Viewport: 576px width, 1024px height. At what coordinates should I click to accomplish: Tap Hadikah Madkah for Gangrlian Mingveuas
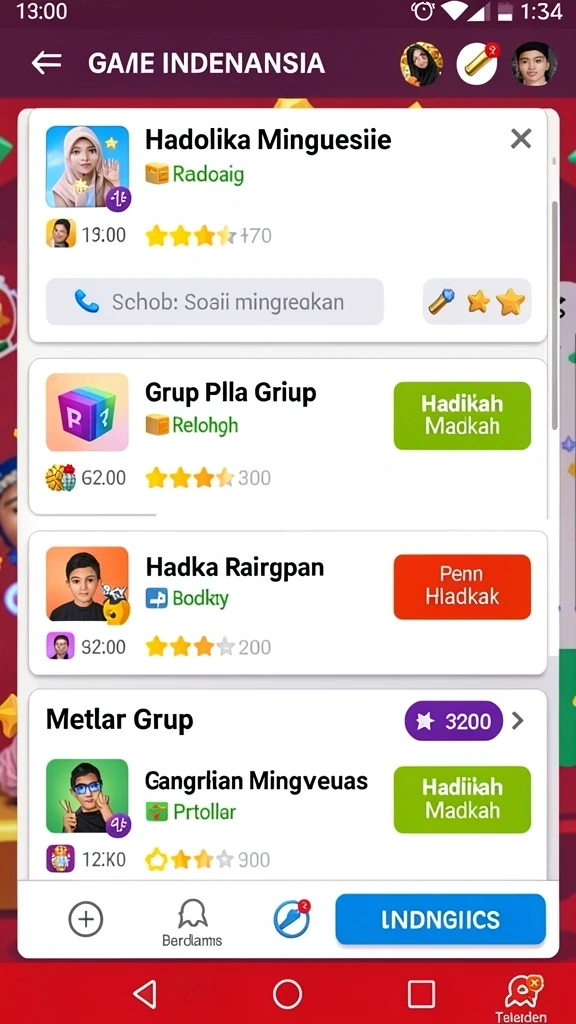pyautogui.click(x=462, y=799)
